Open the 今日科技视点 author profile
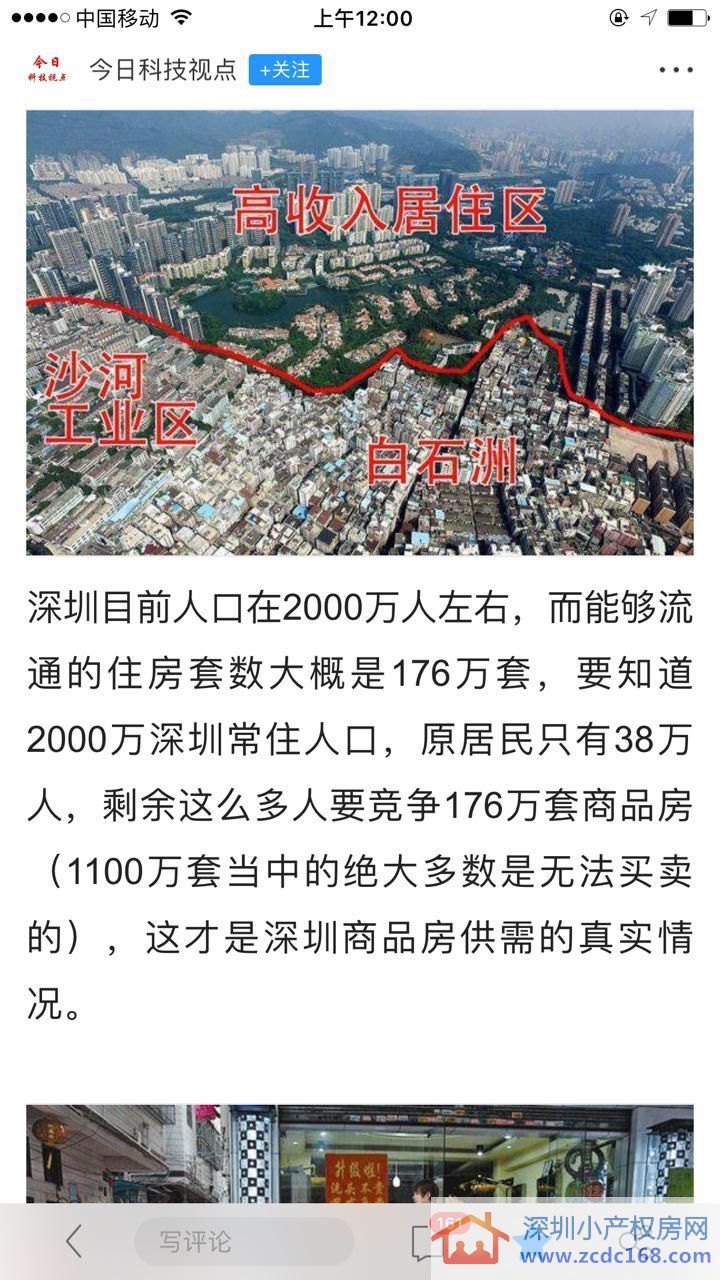The width and height of the screenshot is (720, 1280). coord(162,70)
